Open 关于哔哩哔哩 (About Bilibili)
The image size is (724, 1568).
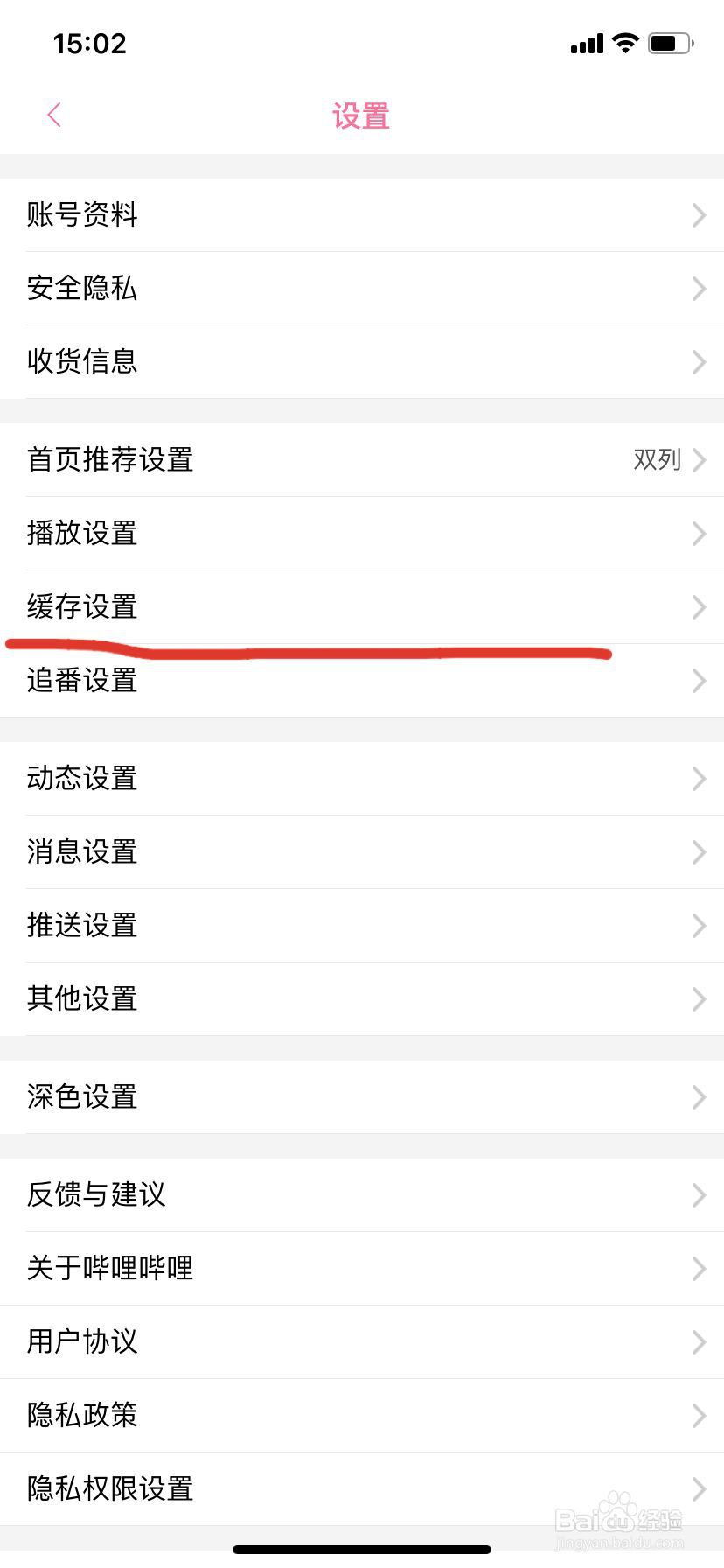tap(362, 1269)
